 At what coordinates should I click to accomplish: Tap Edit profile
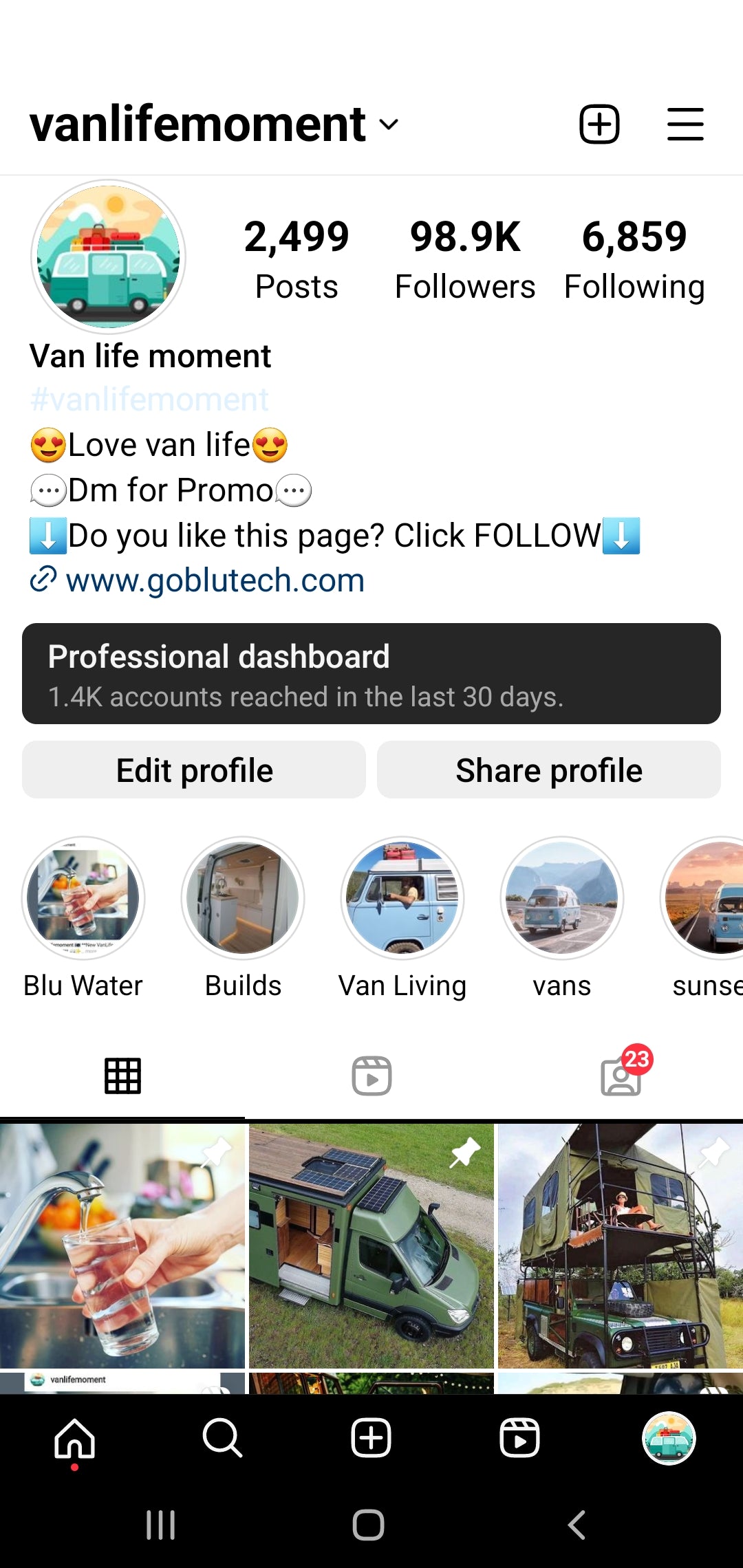(194, 770)
